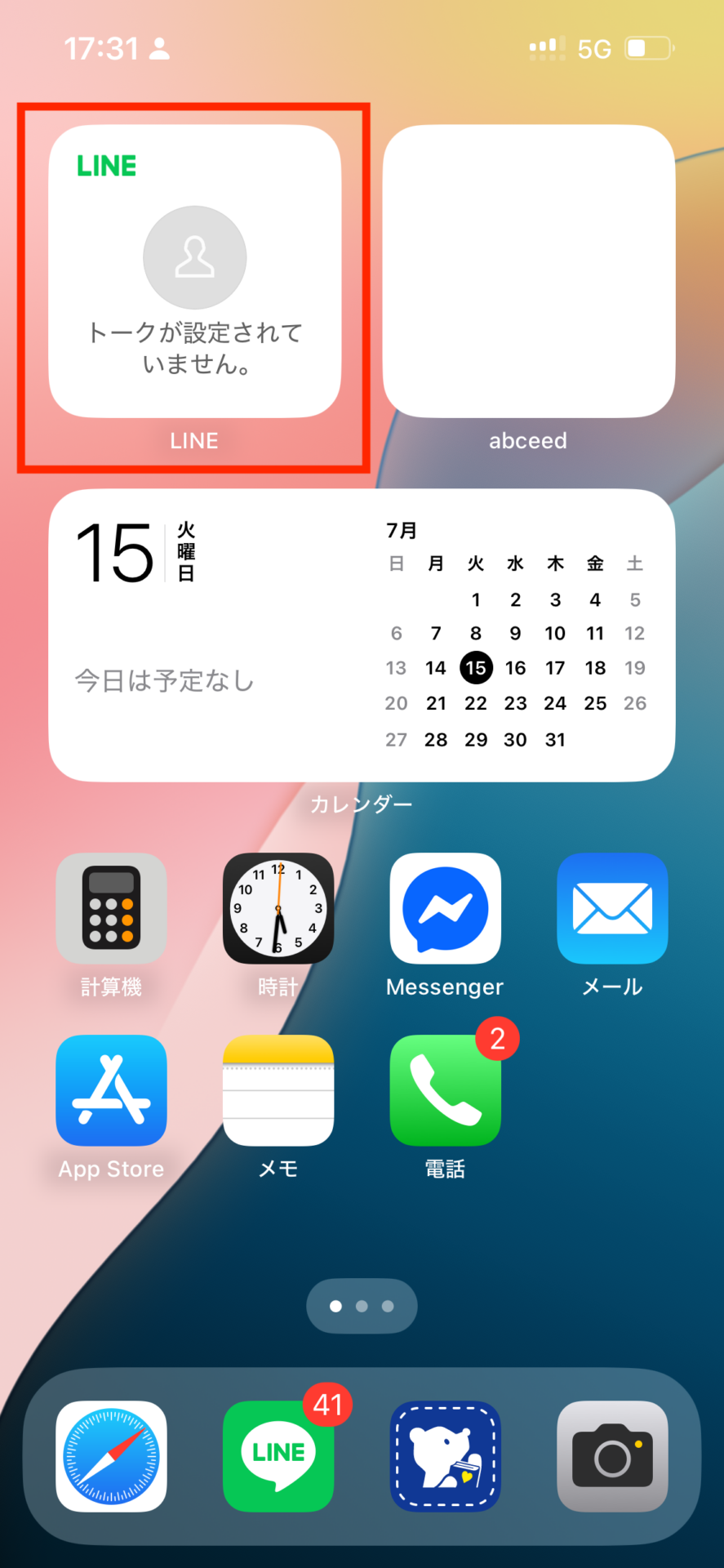Image resolution: width=724 pixels, height=1568 pixels.
Task: Launch Messenger
Action: coord(445,908)
